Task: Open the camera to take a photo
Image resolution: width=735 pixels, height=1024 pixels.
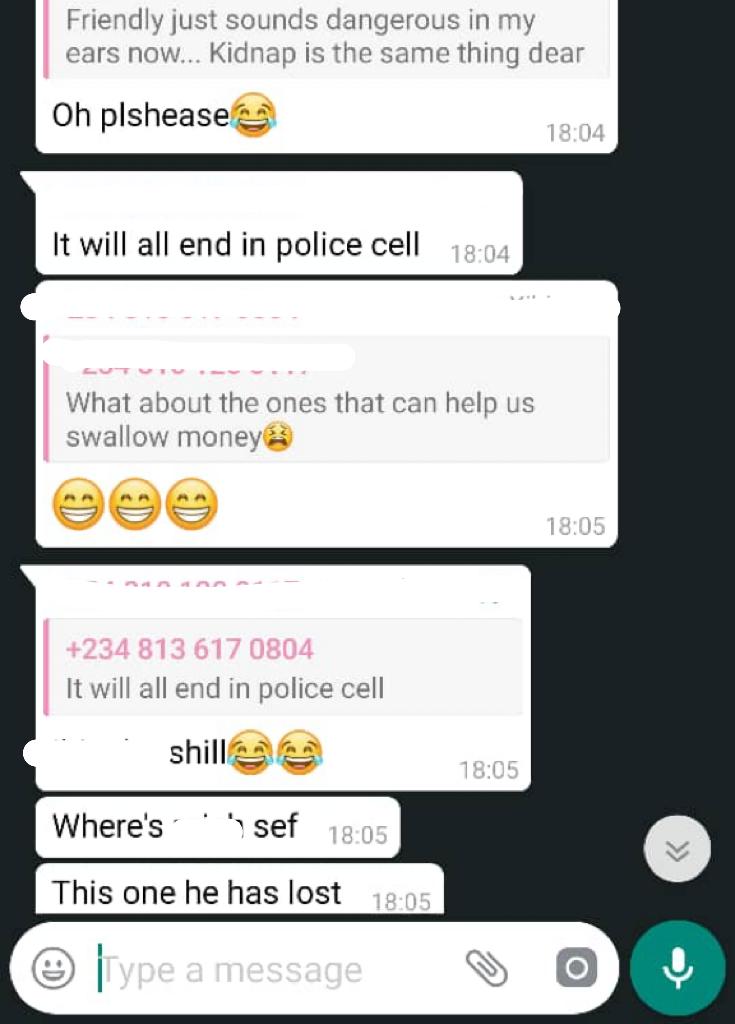Action: point(576,968)
